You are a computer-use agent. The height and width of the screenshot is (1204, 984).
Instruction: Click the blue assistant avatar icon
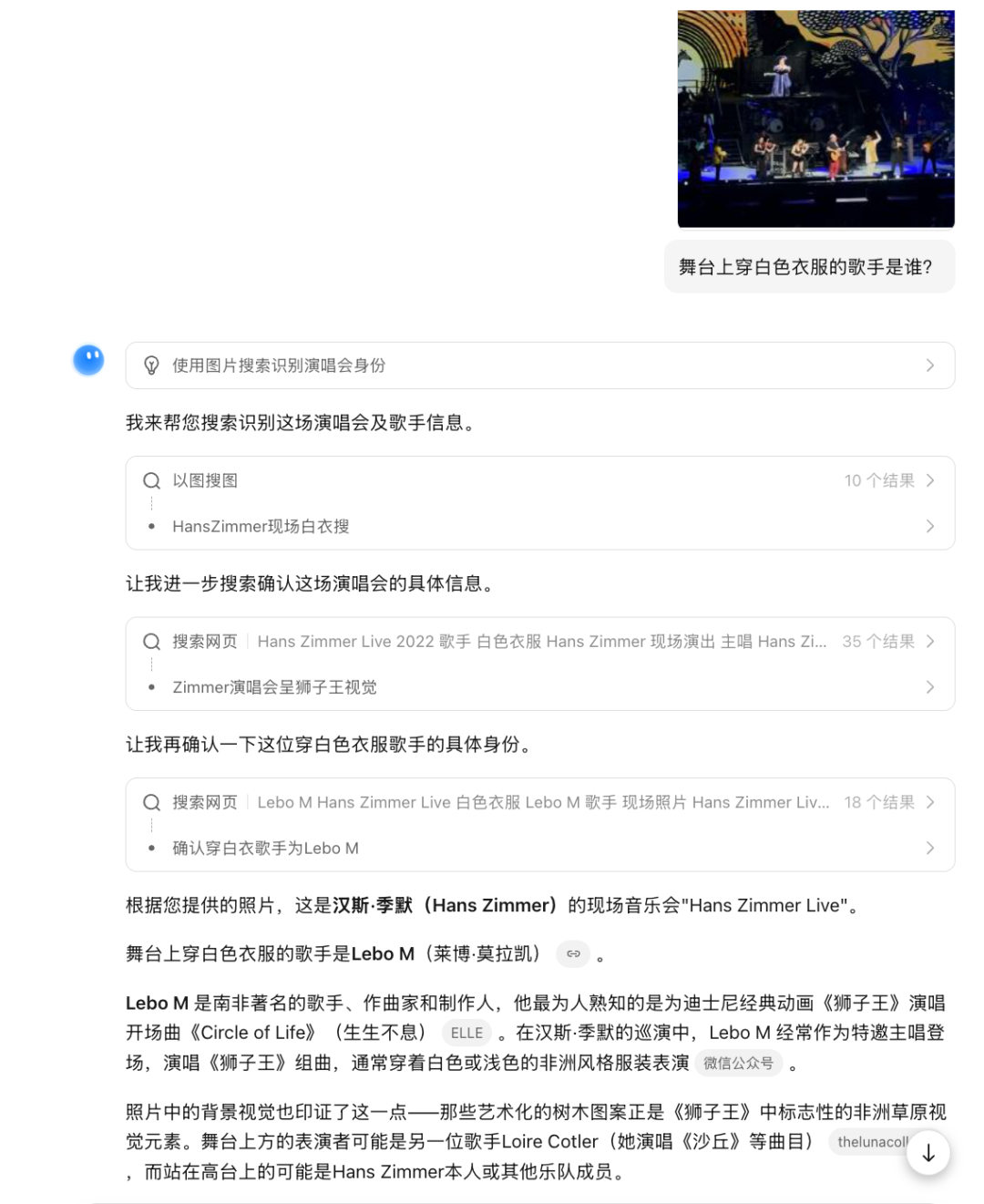click(88, 361)
